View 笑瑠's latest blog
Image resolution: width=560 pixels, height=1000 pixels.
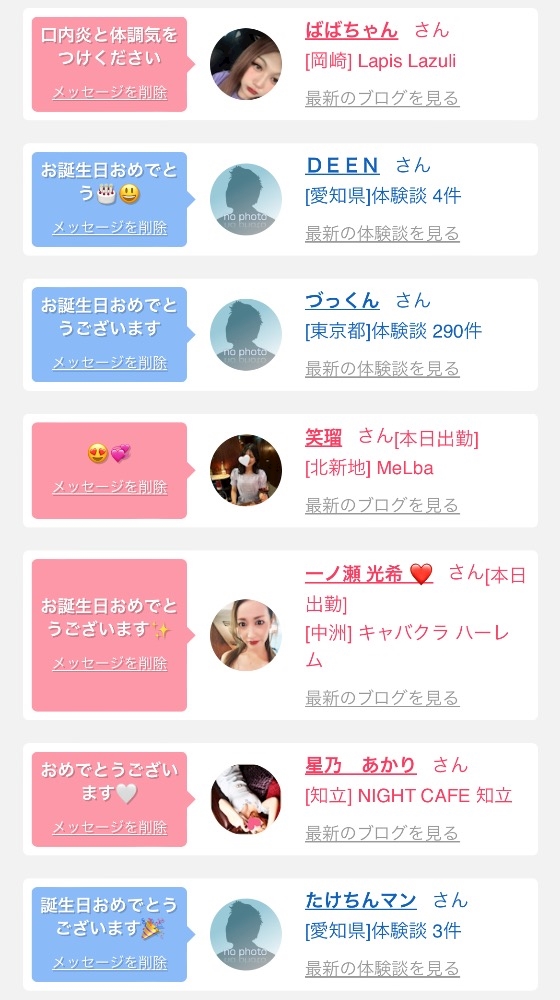click(x=382, y=506)
